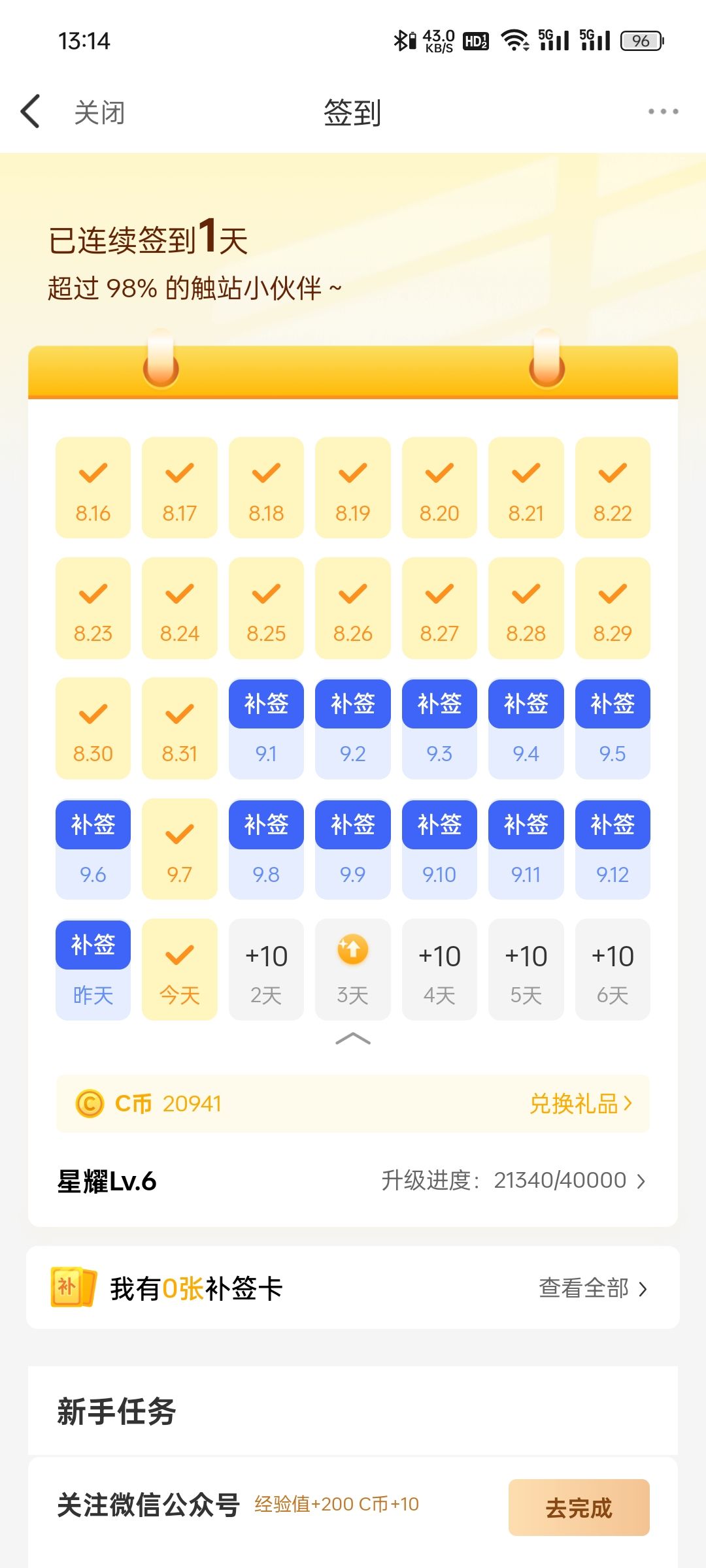
Task: Make up yesterday's sign-in (昨天)
Action: point(93,945)
